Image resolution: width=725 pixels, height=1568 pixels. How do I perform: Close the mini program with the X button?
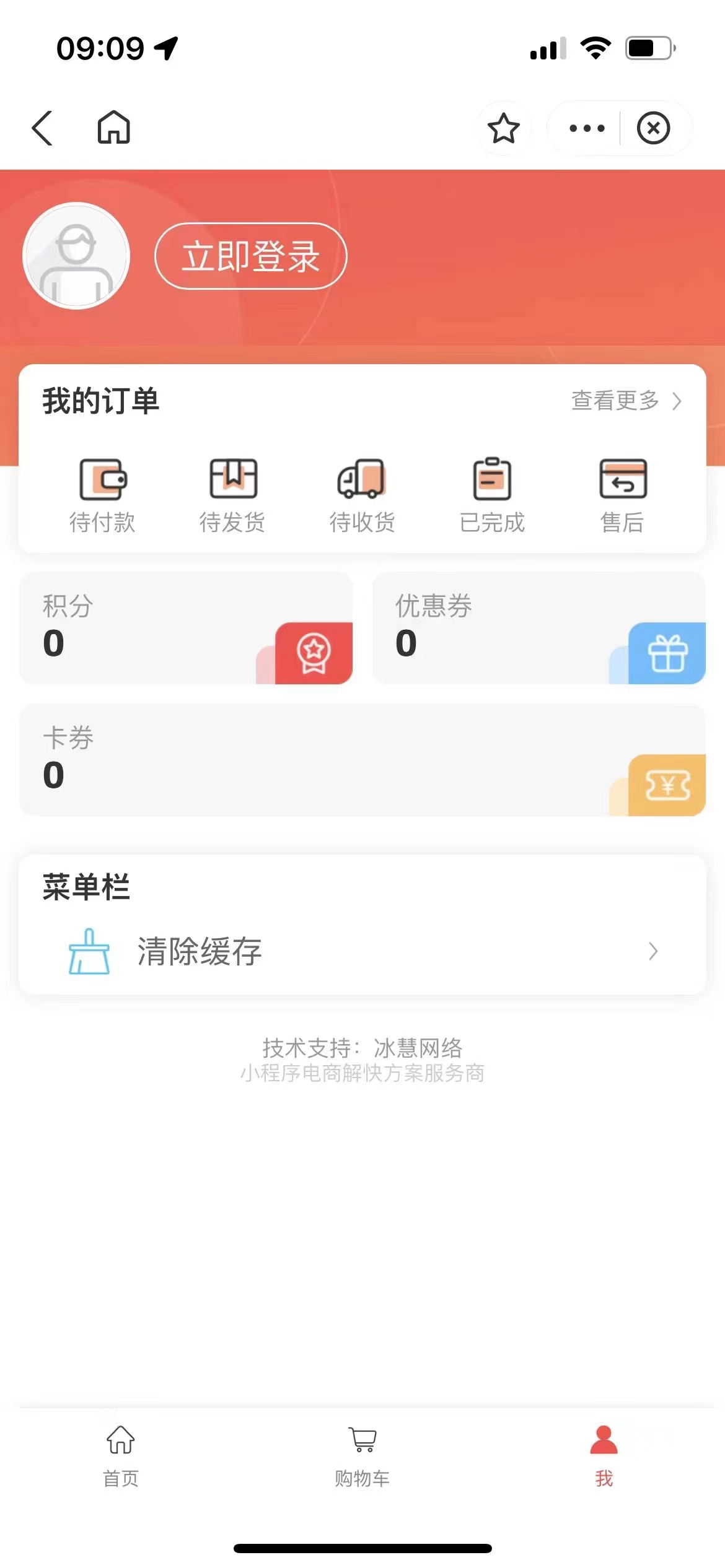click(x=653, y=128)
